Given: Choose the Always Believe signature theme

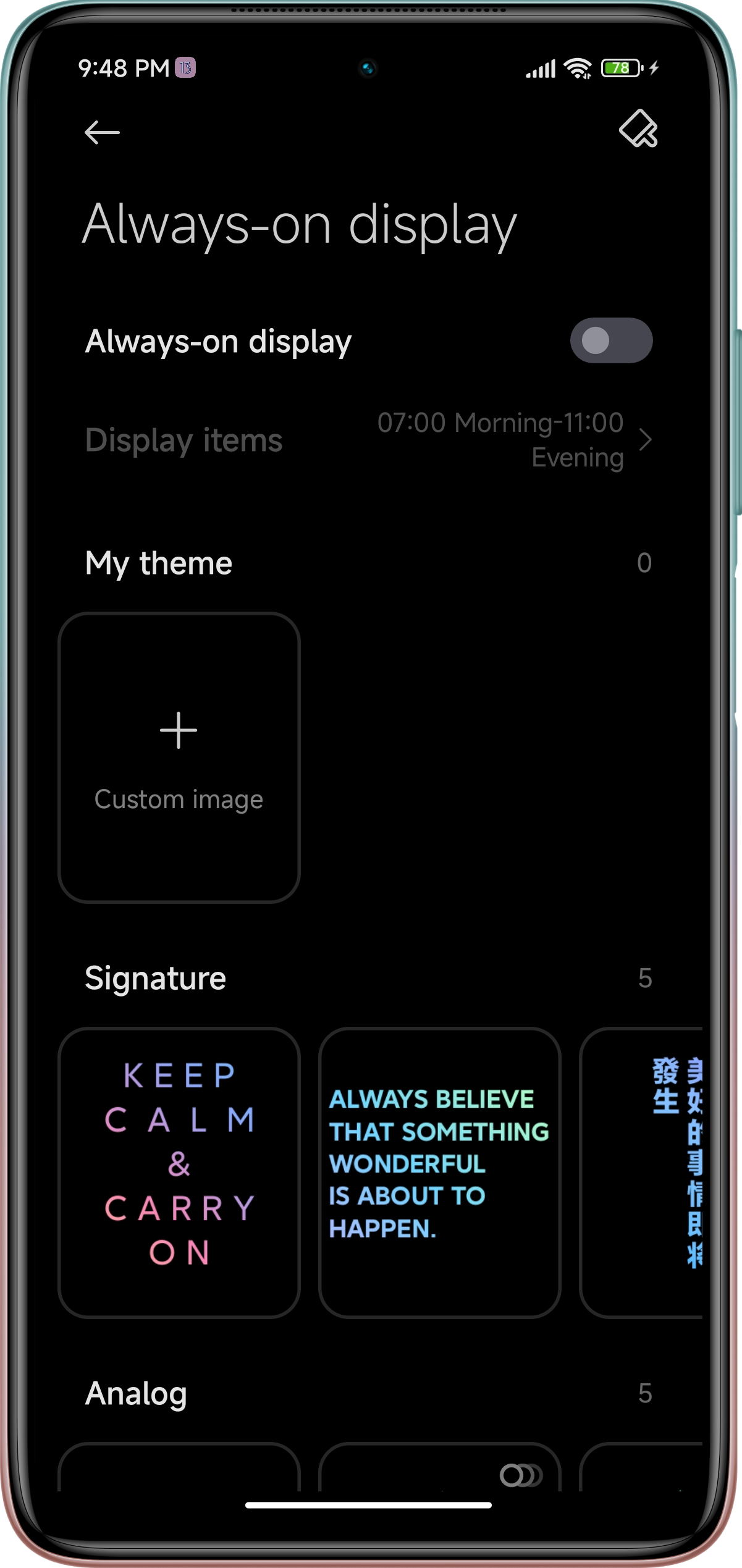Looking at the screenshot, I should click(x=439, y=1172).
